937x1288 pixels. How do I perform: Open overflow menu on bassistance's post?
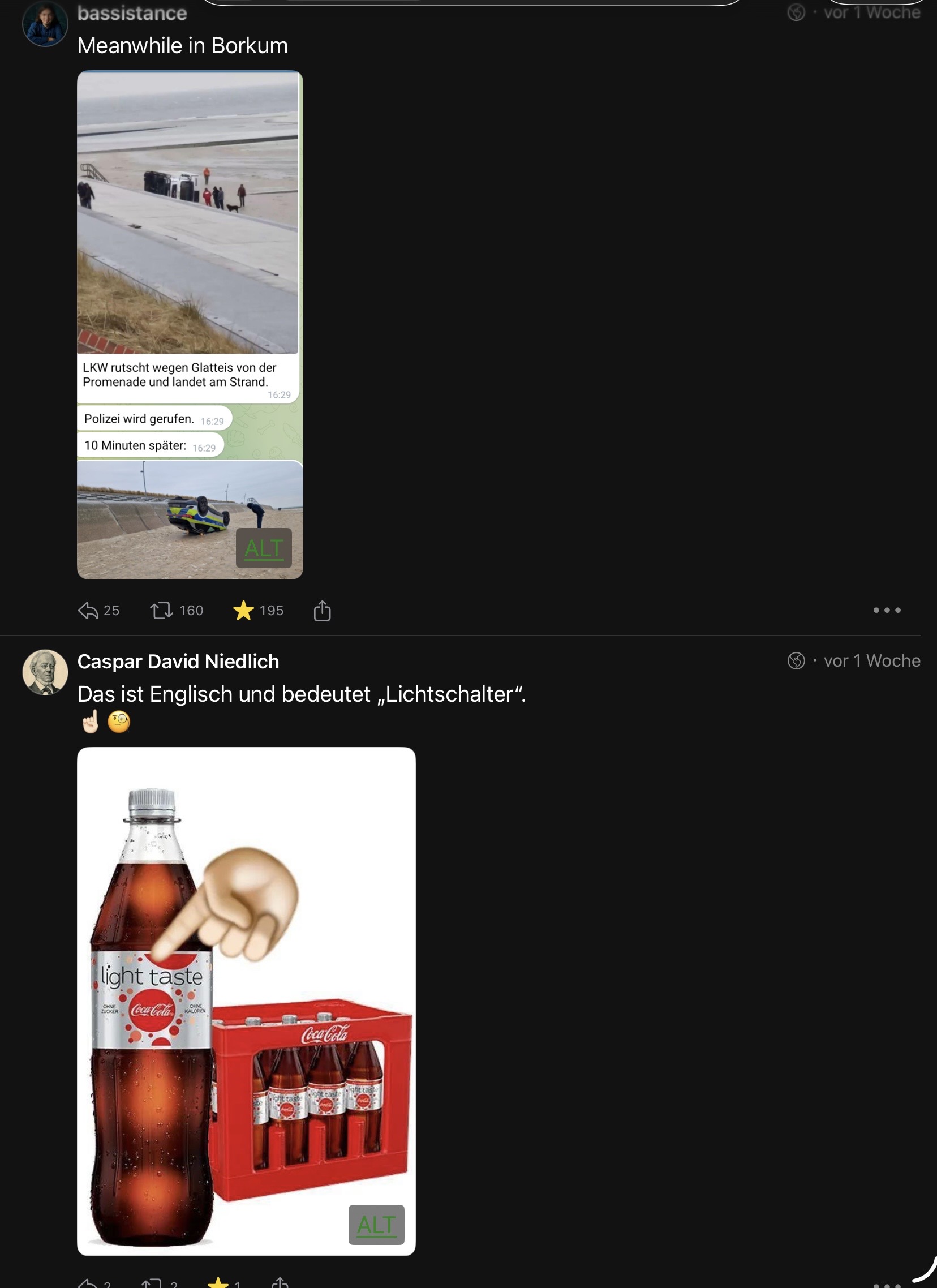887,610
